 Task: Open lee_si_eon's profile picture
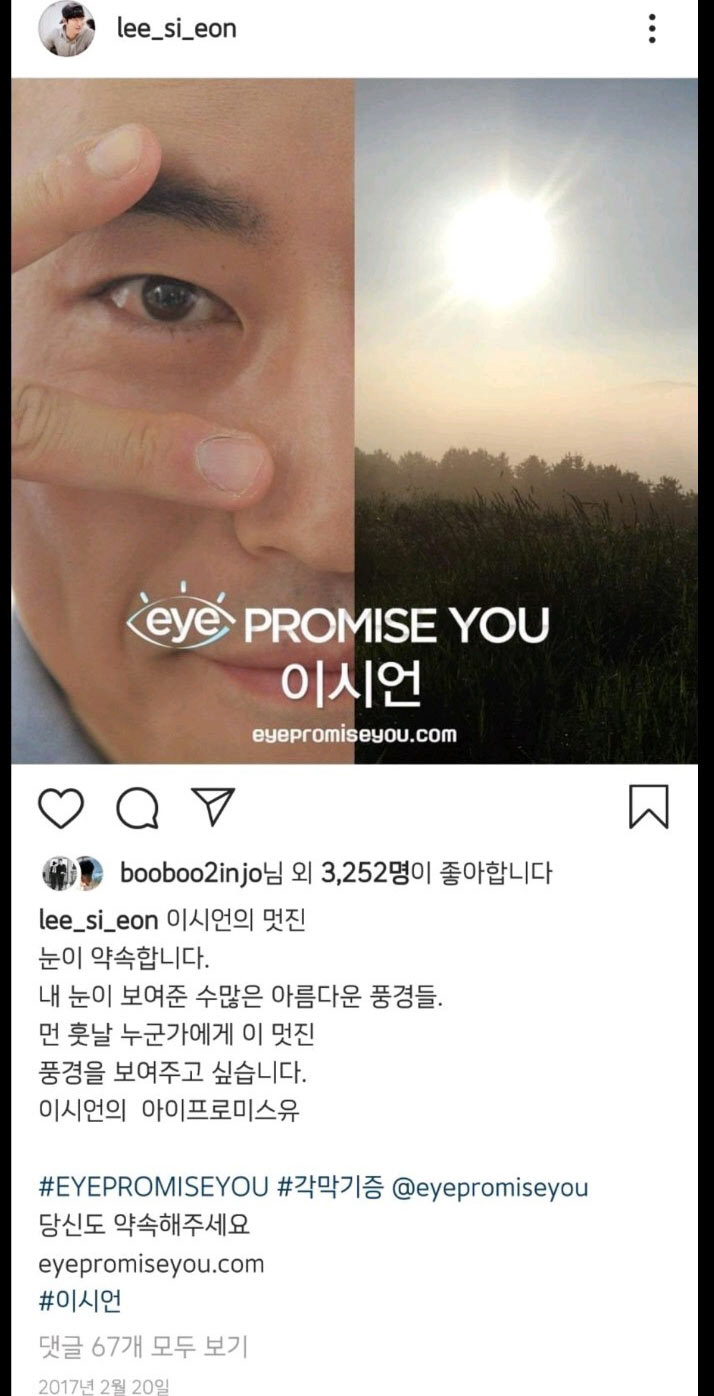(66, 29)
